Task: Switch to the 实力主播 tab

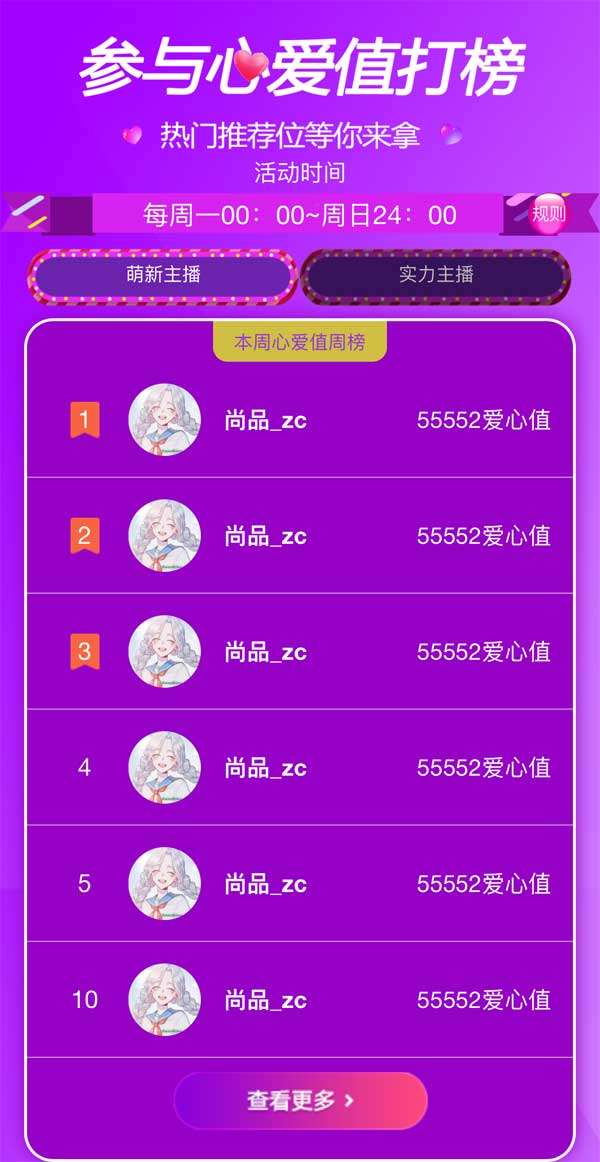Action: 436,275
